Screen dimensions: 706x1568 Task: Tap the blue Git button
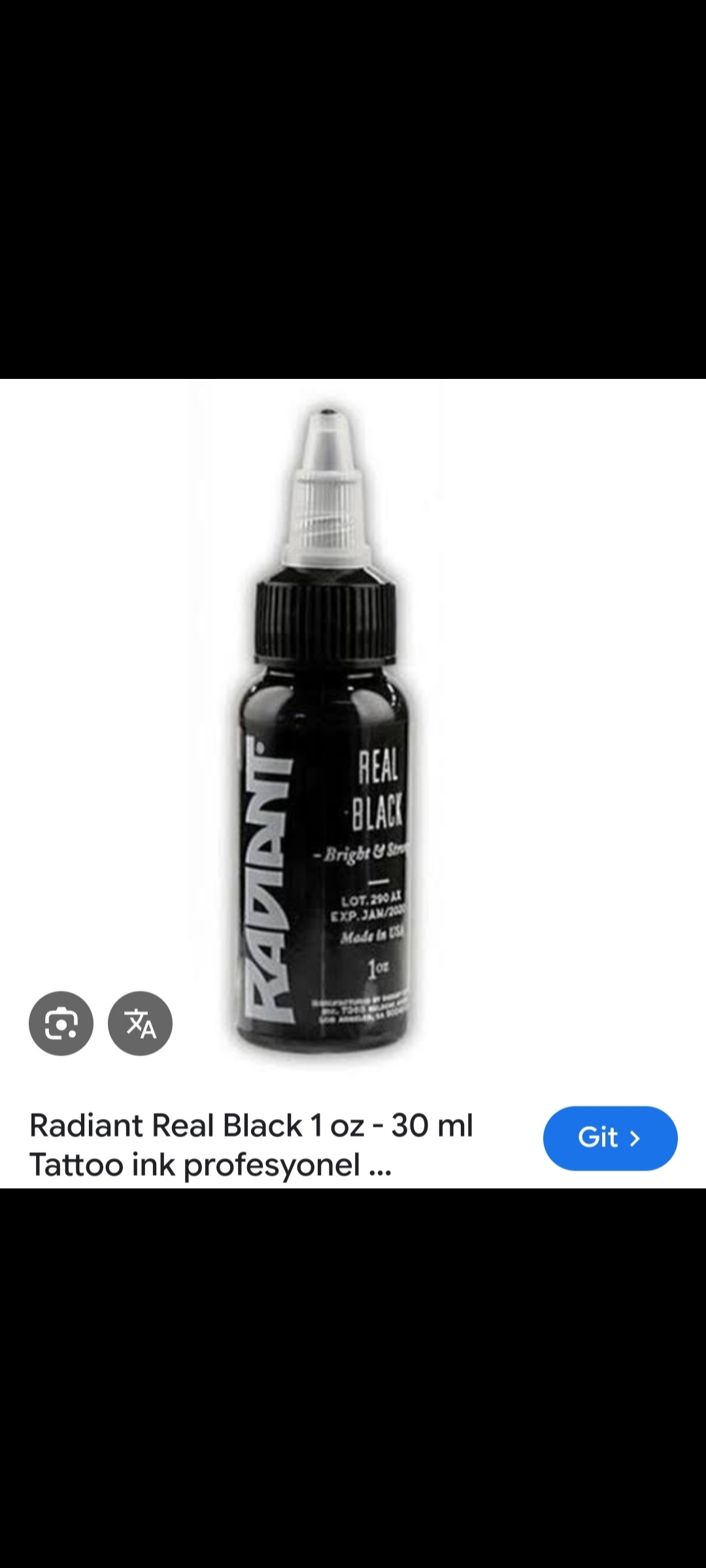pos(610,1138)
